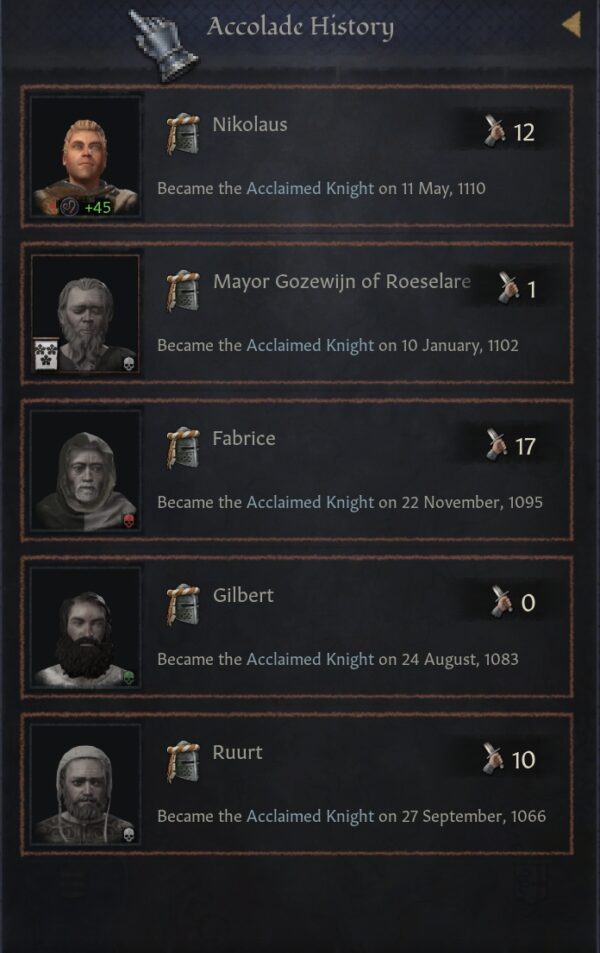Tap the Acclaimed Knight link in Ruurt's entry
600x953 pixels.
[310, 816]
